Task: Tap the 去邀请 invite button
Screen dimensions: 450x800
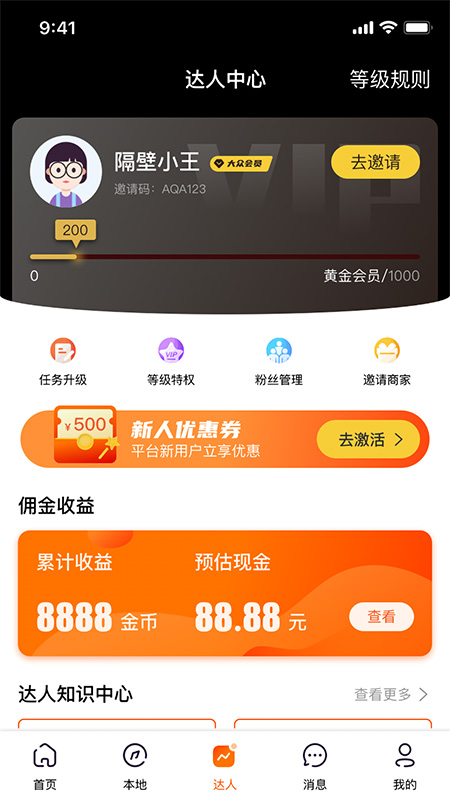Action: [376, 162]
